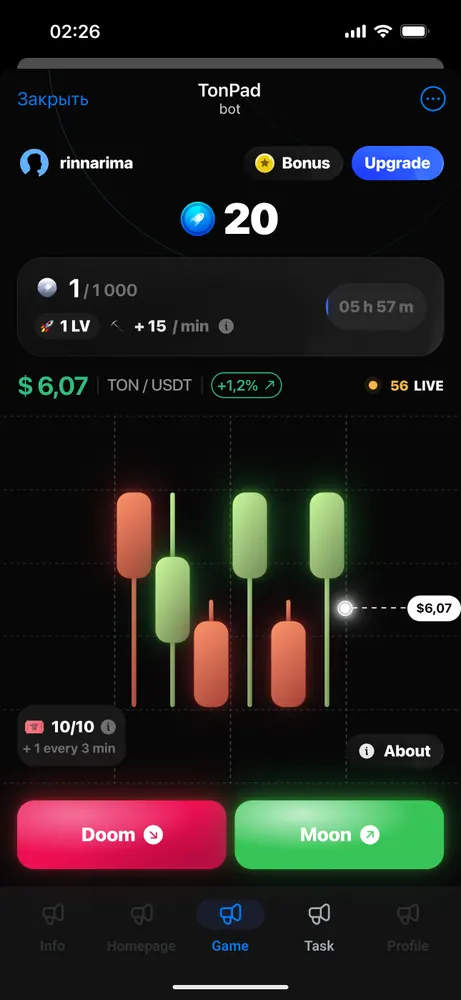Bet Moon on price rise
461x1000 pixels.
pyautogui.click(x=339, y=834)
